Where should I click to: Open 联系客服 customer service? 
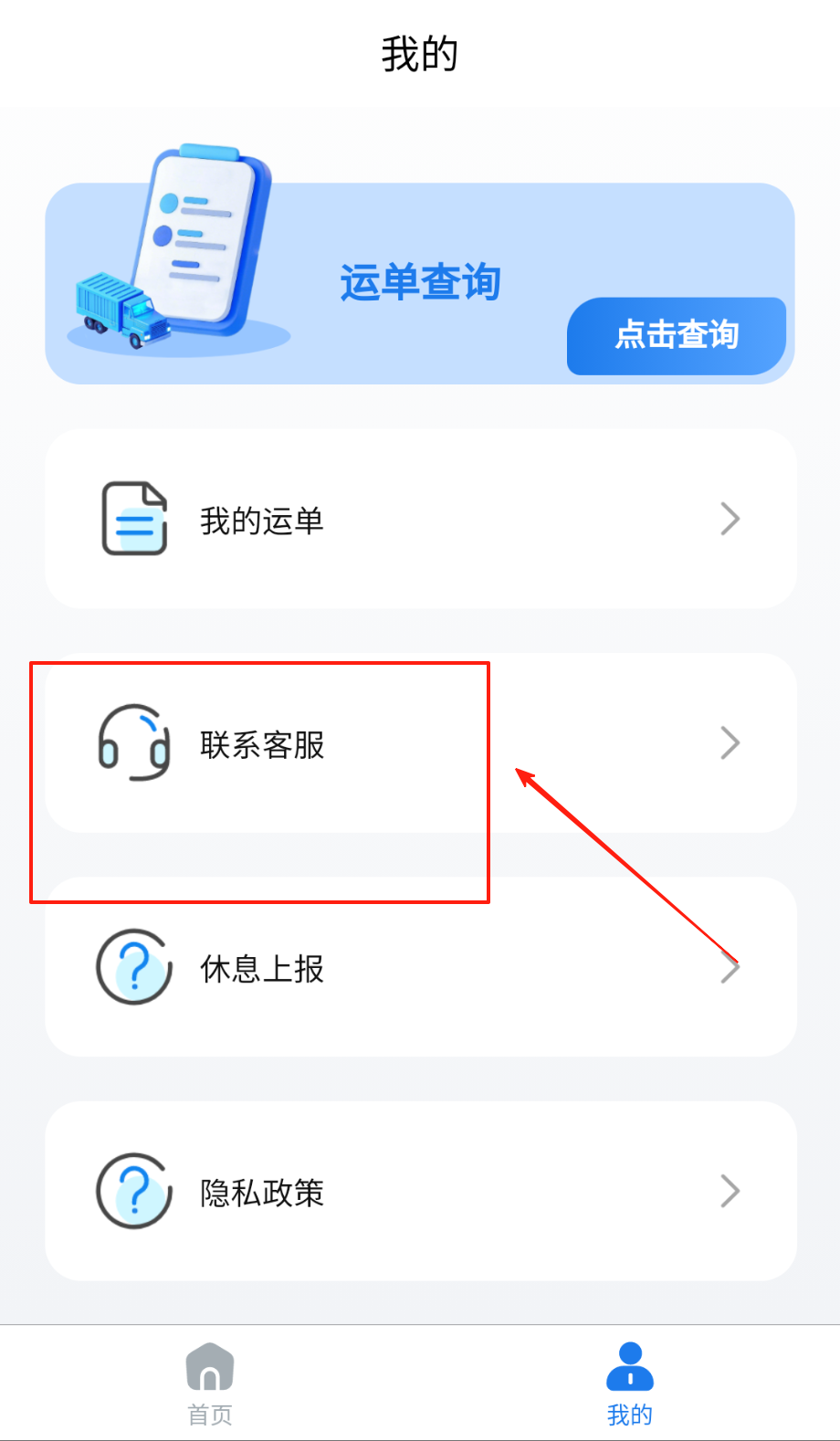[420, 743]
